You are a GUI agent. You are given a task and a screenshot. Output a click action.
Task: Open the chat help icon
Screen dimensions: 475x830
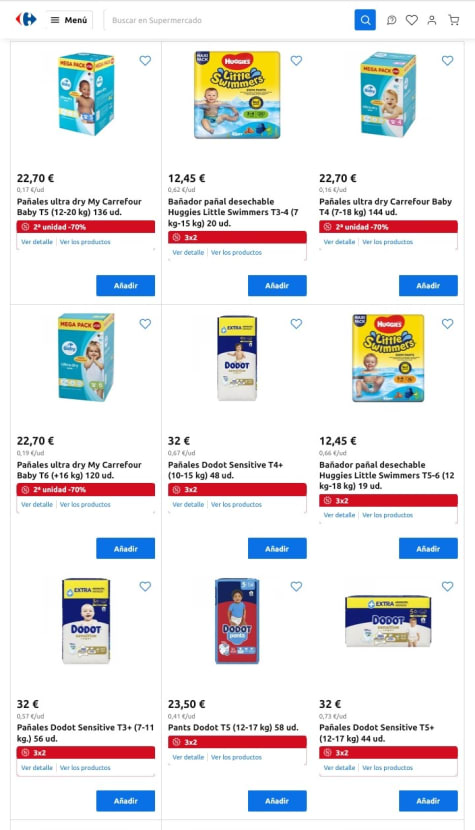391,20
